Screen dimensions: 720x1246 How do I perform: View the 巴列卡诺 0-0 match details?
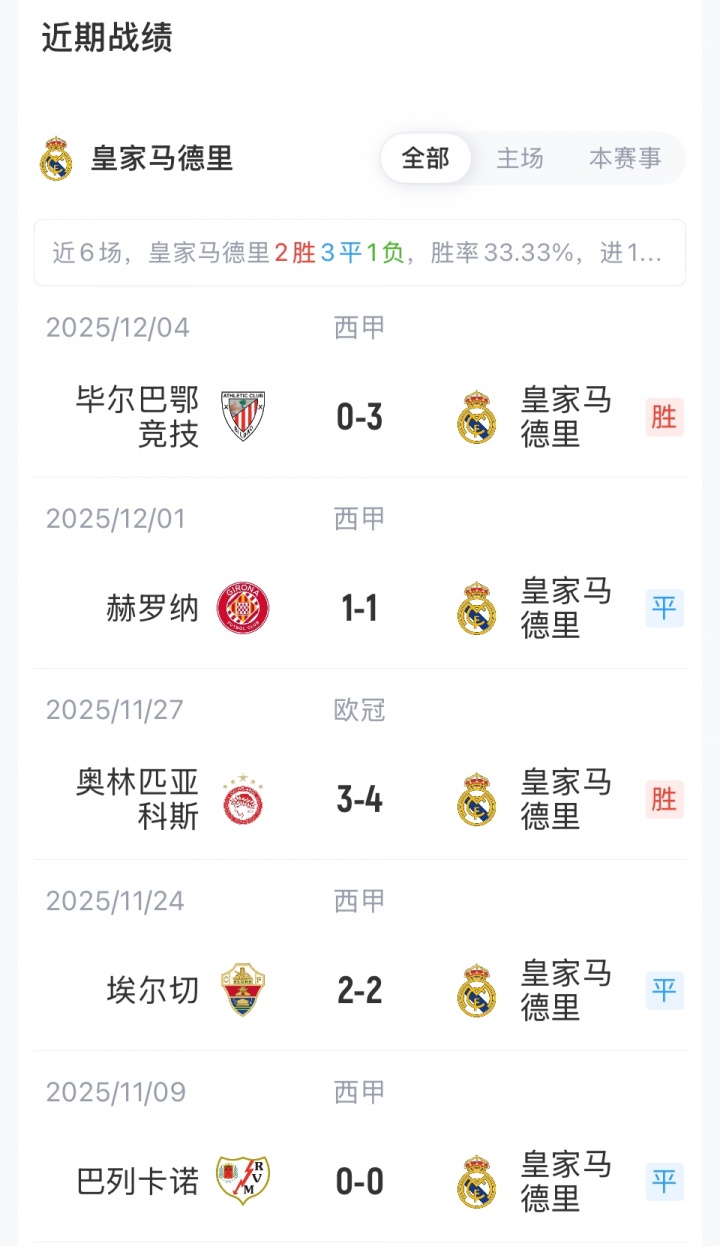tap(360, 1182)
